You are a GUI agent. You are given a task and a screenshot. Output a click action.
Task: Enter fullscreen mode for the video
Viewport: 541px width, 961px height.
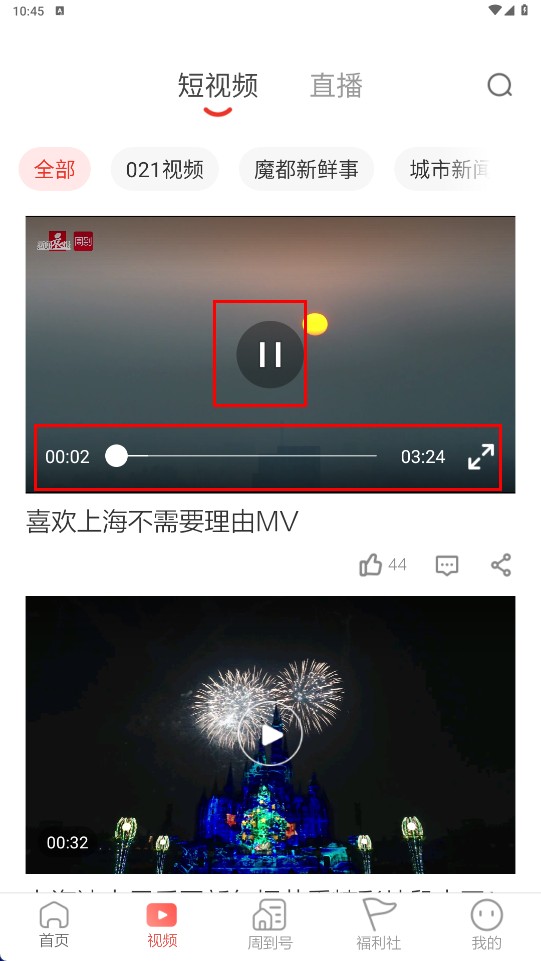[x=481, y=457]
